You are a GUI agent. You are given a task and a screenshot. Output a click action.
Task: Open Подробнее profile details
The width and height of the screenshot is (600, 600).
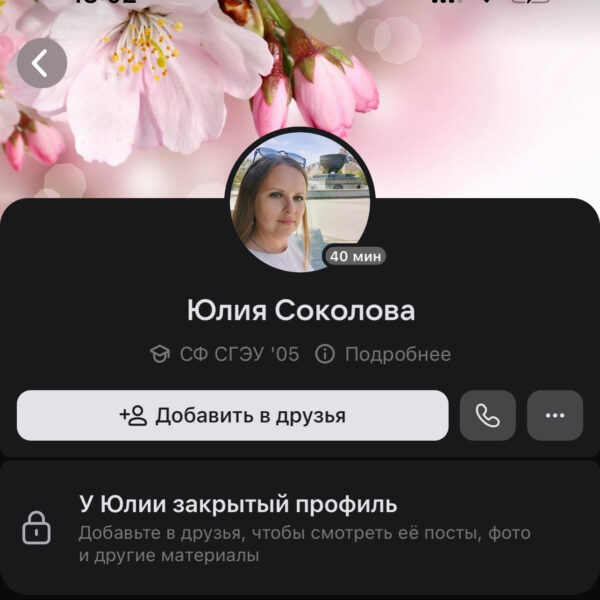[x=384, y=354]
